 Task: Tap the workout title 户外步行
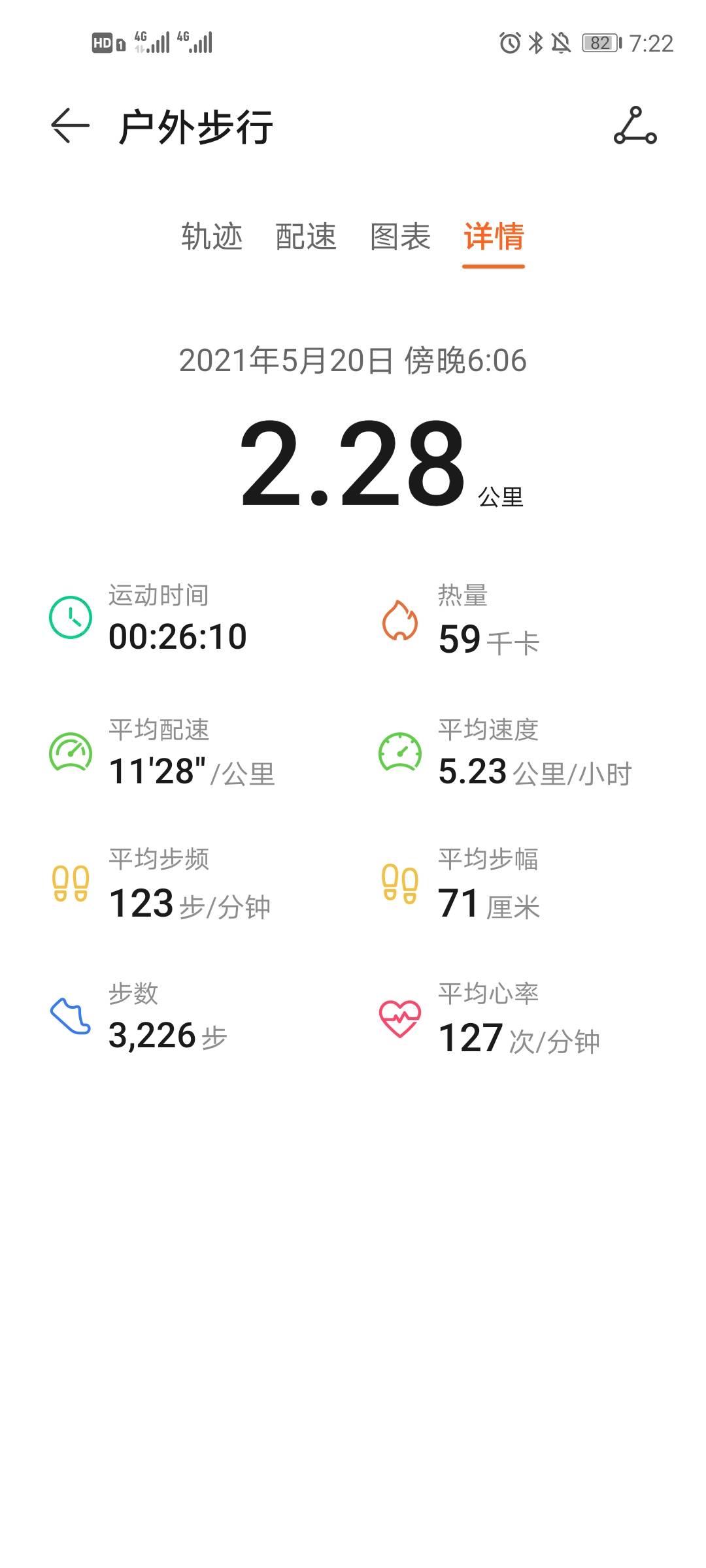[196, 125]
